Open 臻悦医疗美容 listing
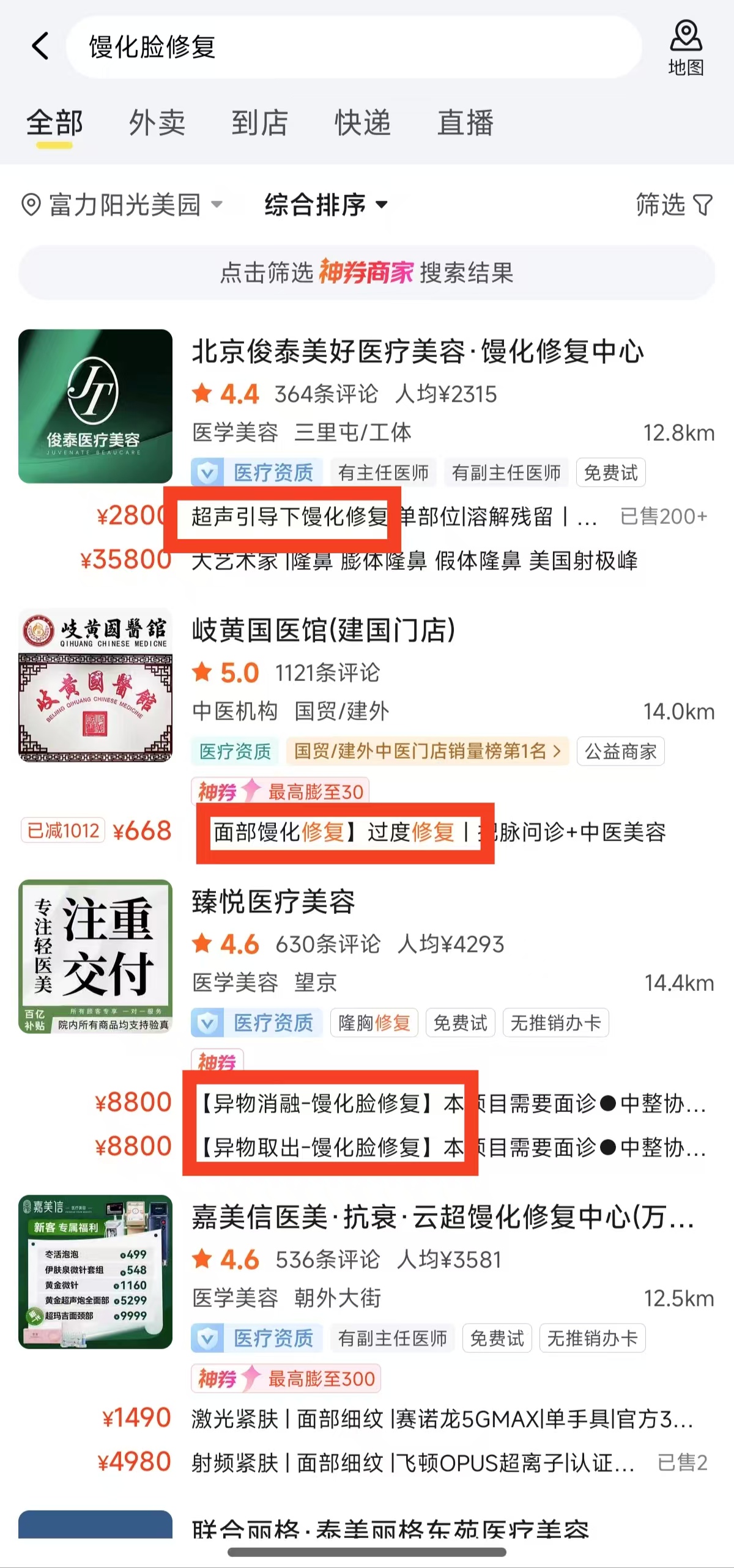The height and width of the screenshot is (1568, 734). [x=273, y=902]
